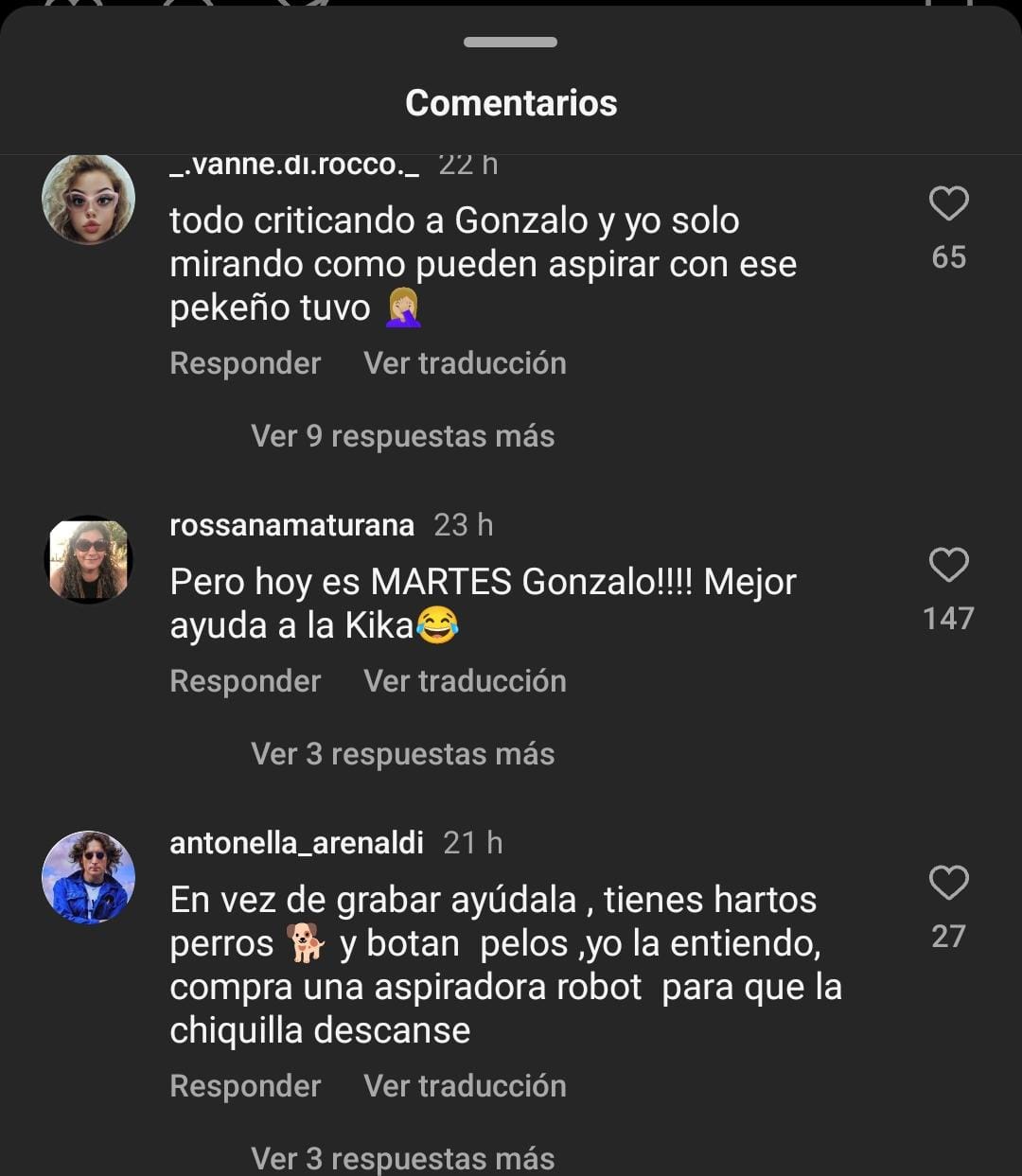Reply to antonella_arenaldi's comment

[245, 1086]
